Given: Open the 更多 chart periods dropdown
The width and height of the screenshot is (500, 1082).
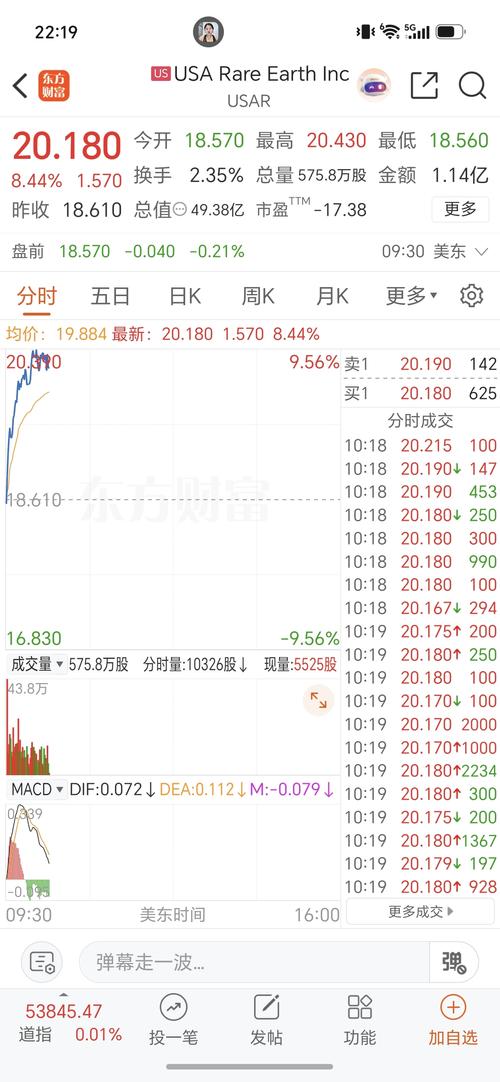Looking at the screenshot, I should click(x=411, y=297).
